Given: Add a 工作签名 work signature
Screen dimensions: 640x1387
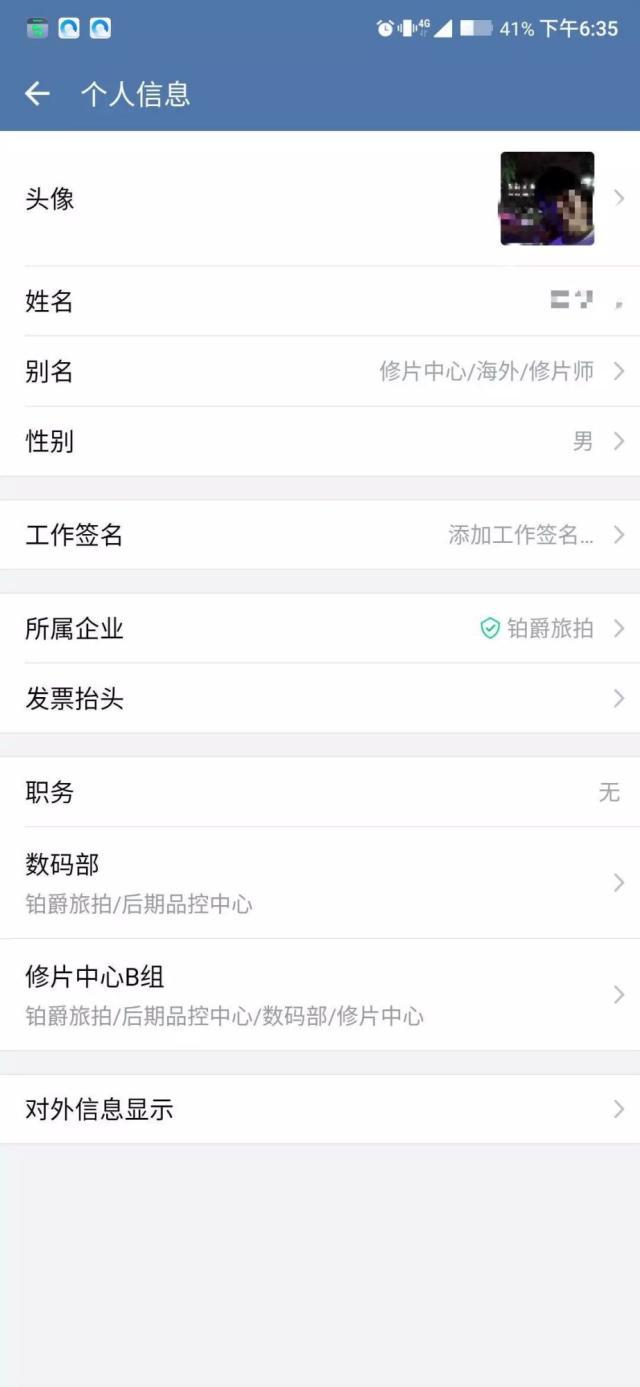Looking at the screenshot, I should pos(320,535).
